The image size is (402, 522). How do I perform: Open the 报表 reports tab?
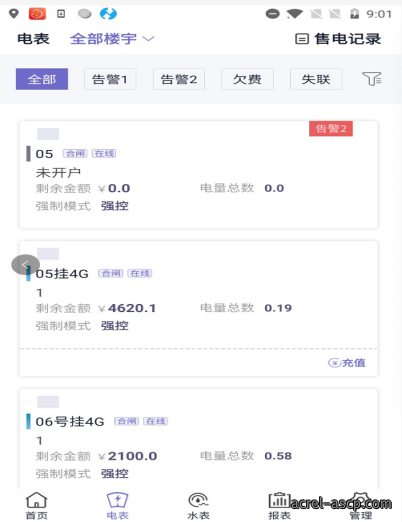[x=279, y=506]
